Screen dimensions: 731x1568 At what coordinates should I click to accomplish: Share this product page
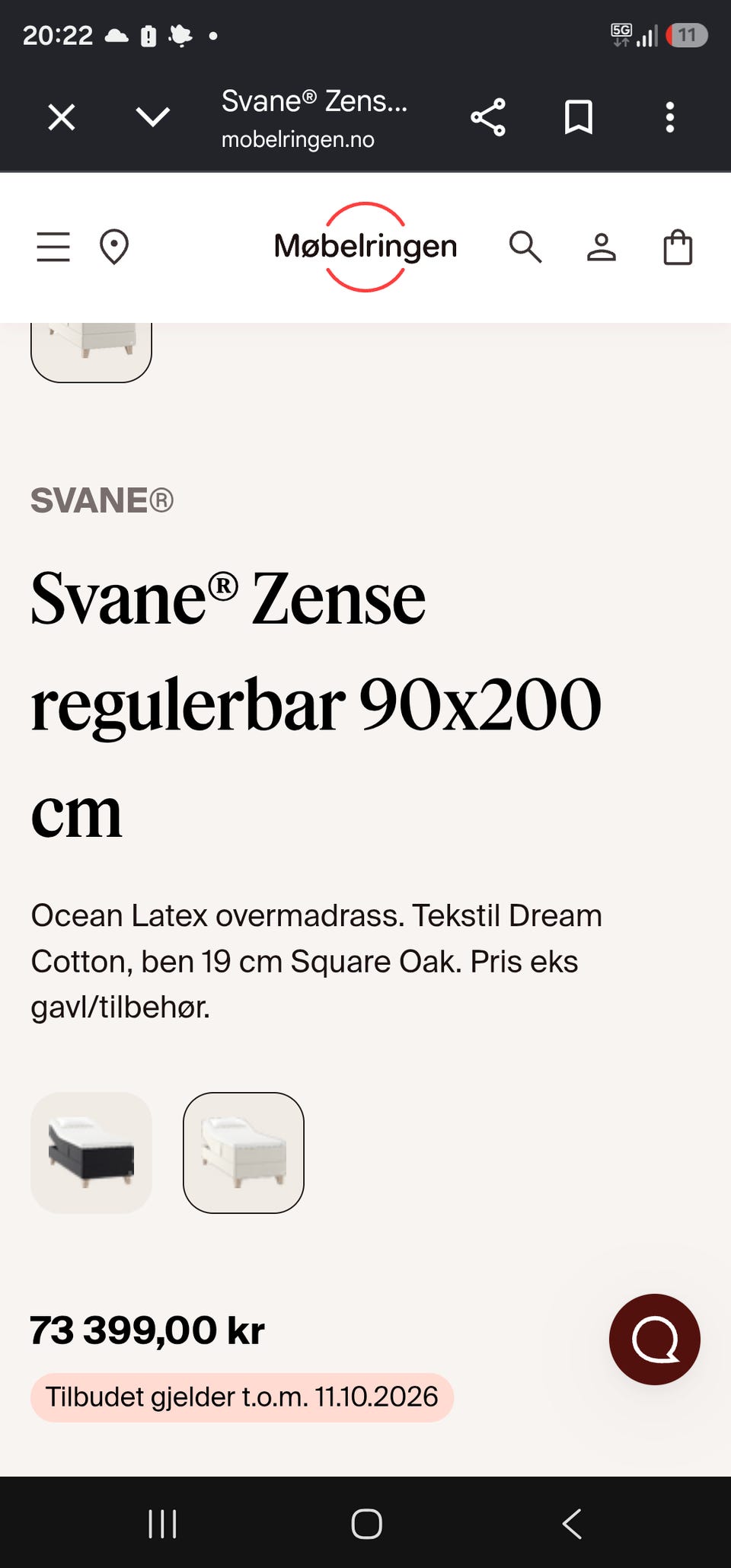(488, 117)
